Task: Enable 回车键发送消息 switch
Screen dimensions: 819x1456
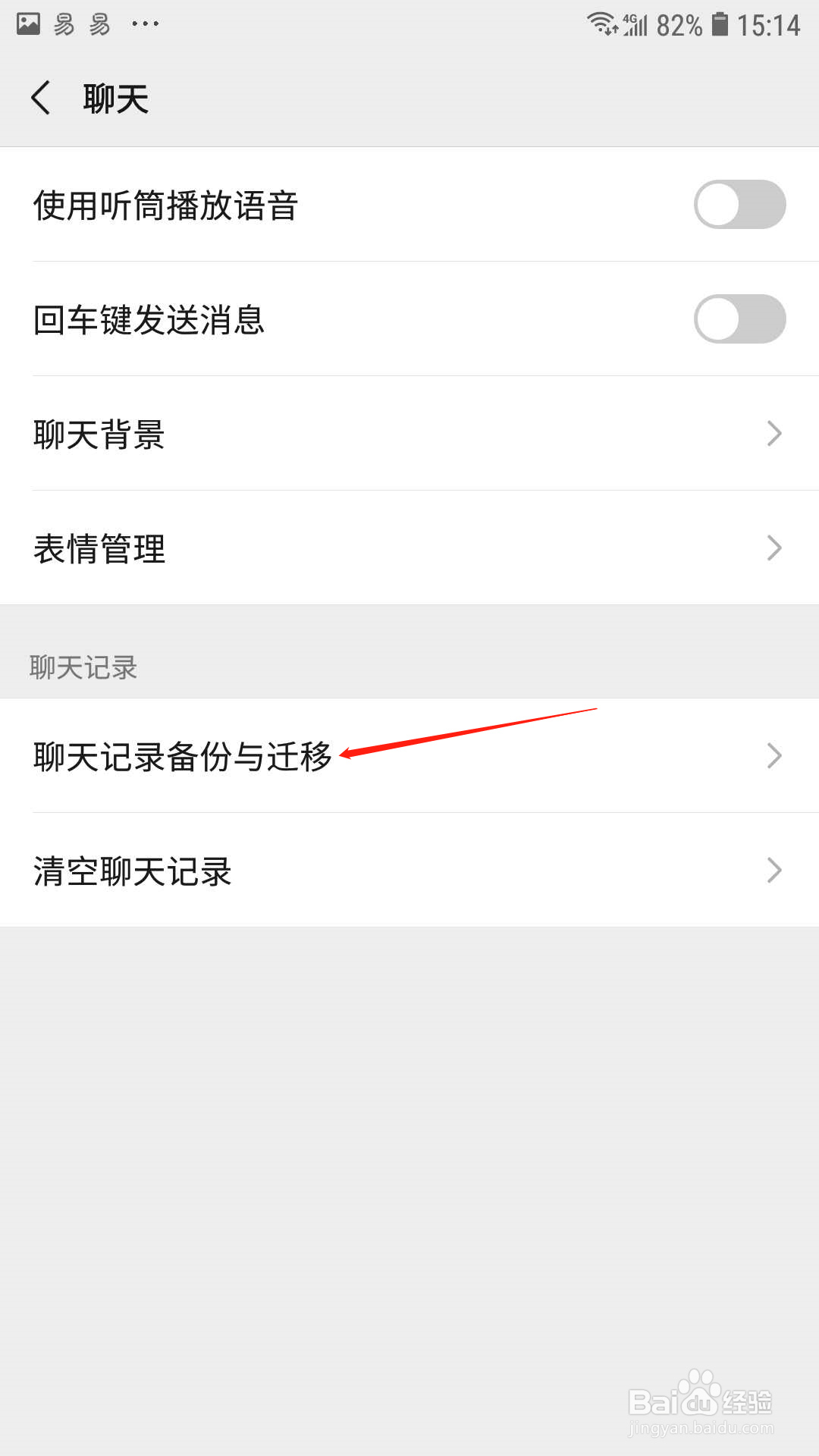Action: pos(739,318)
